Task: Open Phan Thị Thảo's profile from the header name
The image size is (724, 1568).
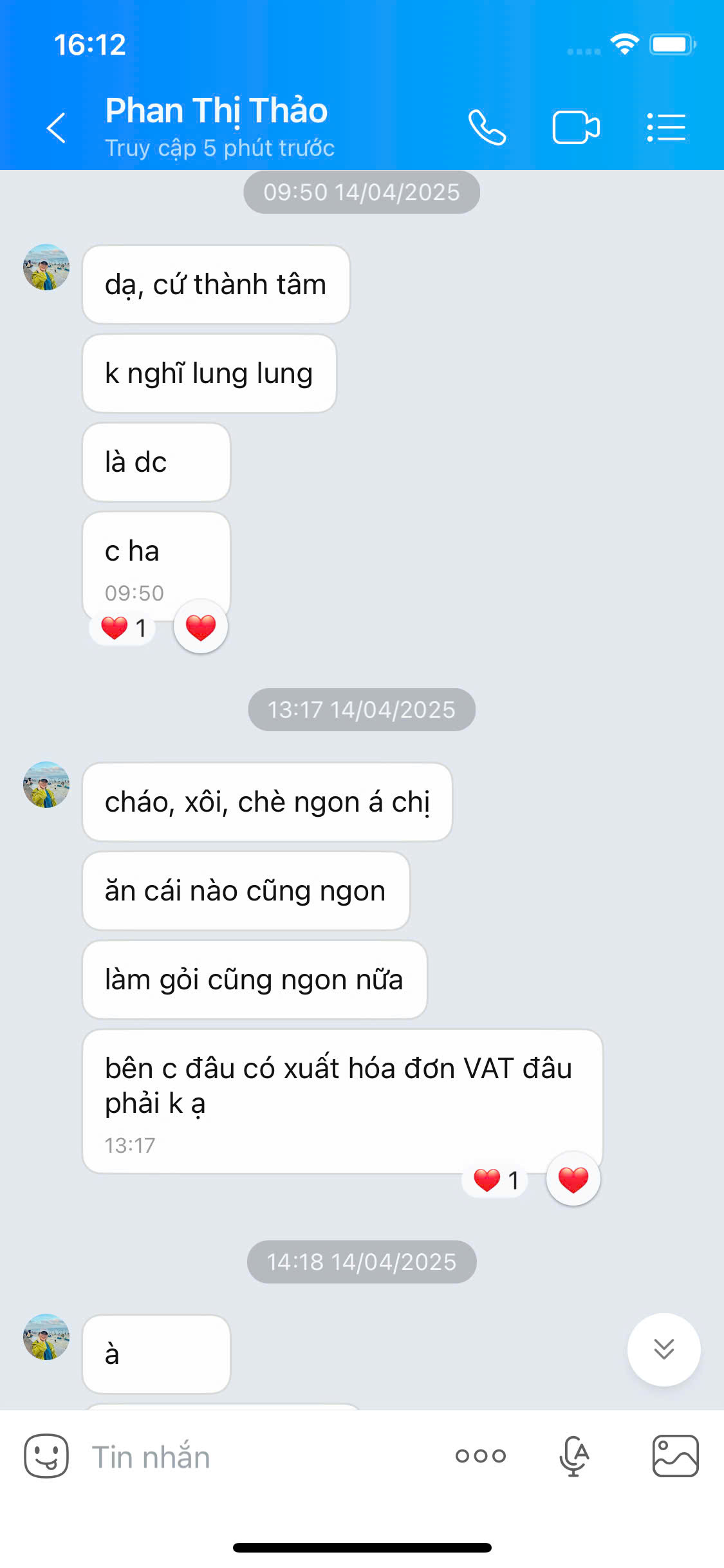Action: tap(217, 111)
